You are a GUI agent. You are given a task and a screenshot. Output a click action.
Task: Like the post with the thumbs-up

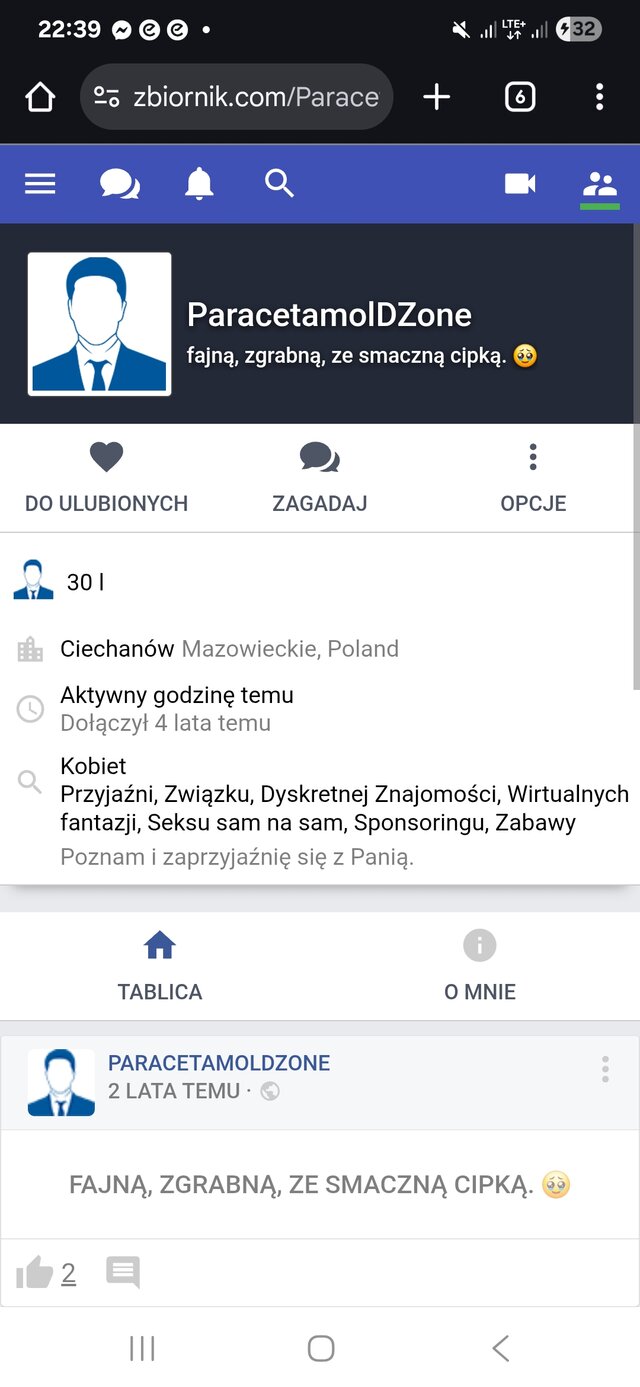[x=35, y=1273]
